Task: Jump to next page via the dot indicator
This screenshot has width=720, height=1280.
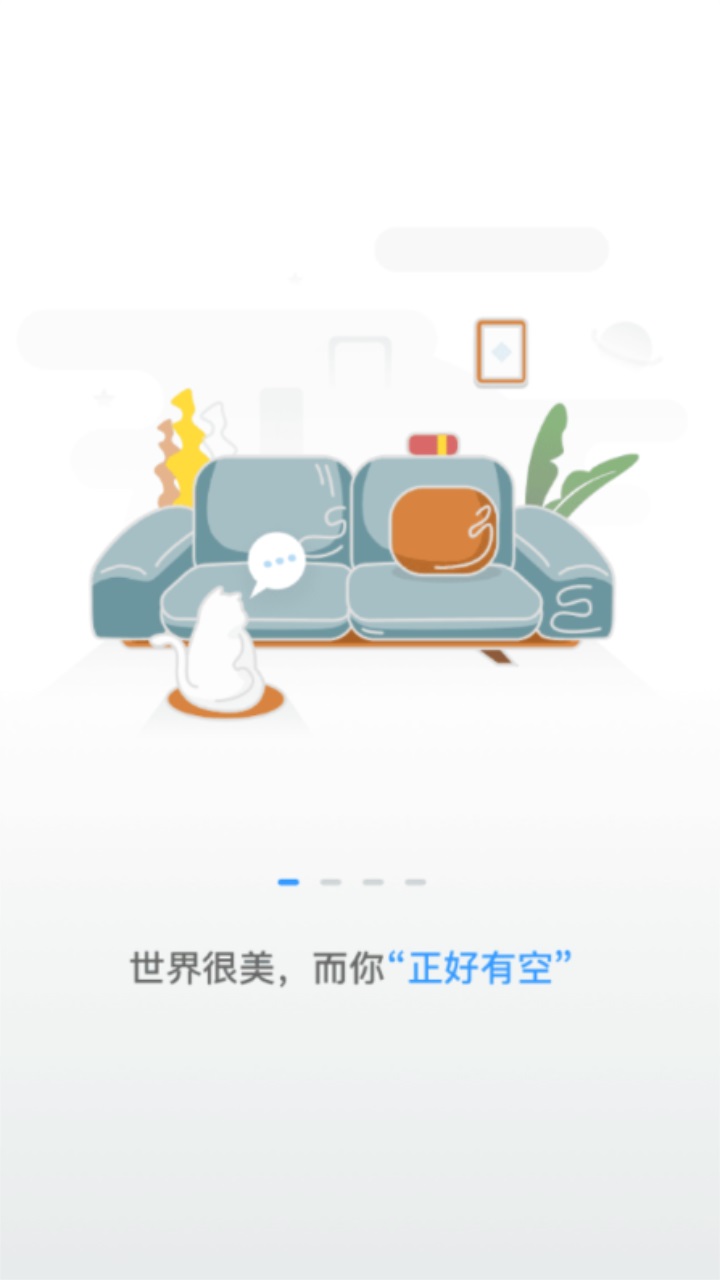Action: click(x=329, y=881)
